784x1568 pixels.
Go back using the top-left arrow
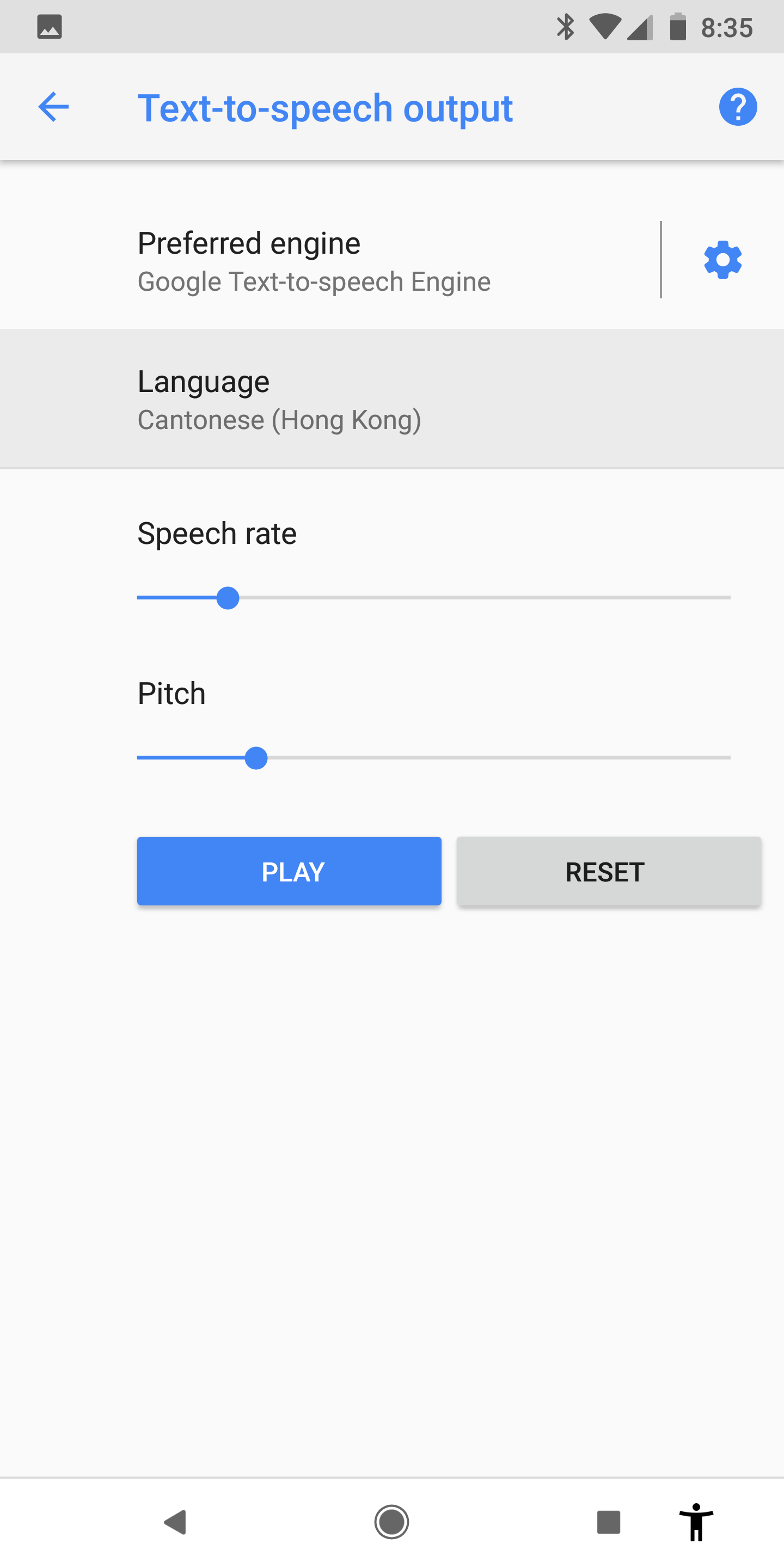pos(53,107)
